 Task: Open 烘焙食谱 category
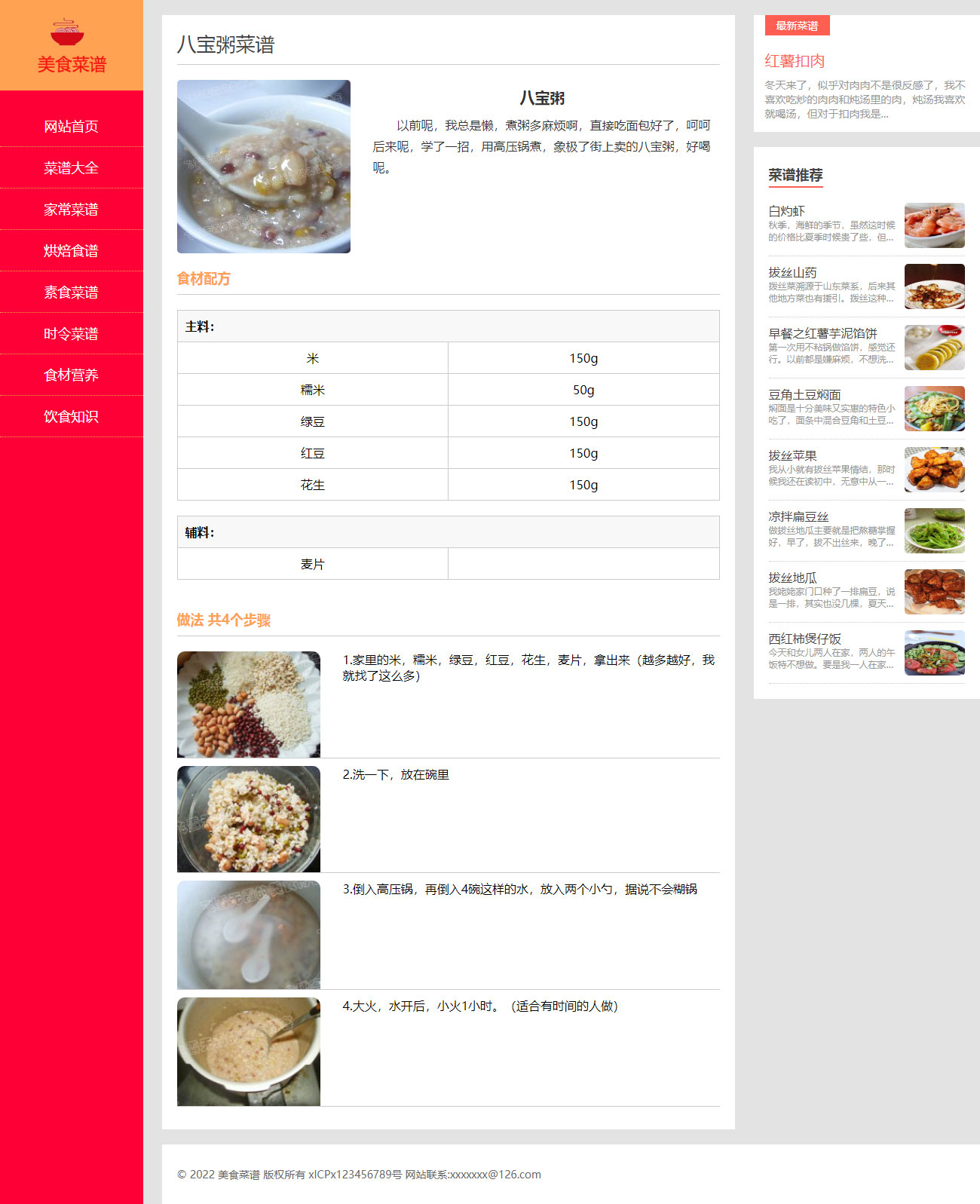pos(71,251)
